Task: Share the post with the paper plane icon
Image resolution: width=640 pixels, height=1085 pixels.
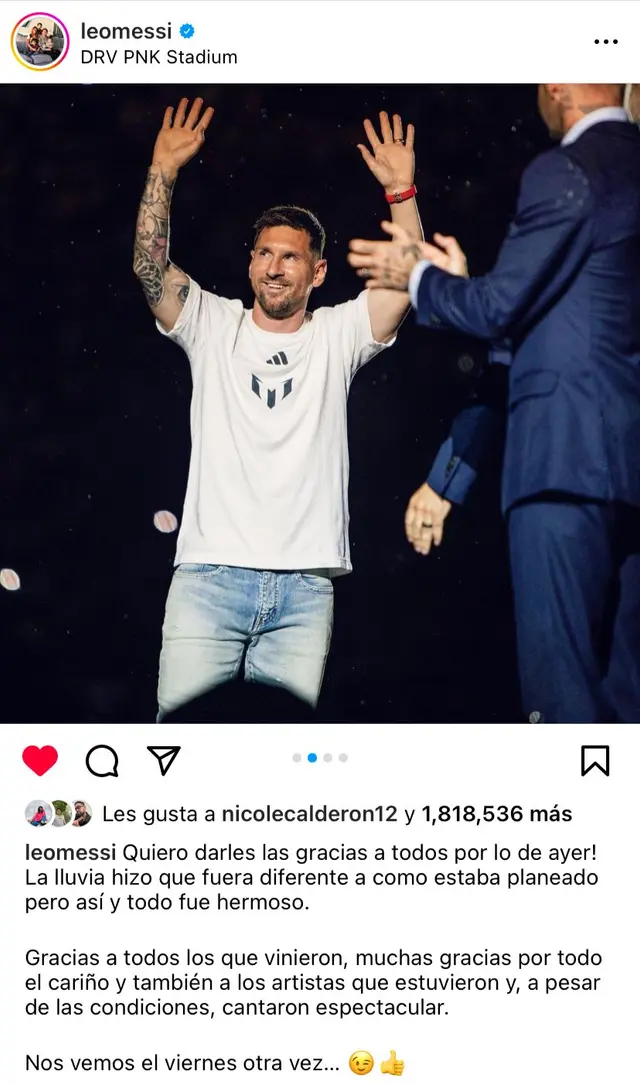Action: click(x=163, y=760)
